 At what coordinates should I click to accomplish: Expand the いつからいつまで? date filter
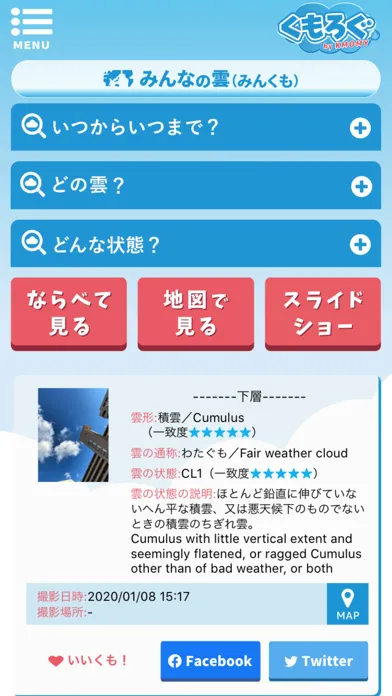(x=196, y=127)
